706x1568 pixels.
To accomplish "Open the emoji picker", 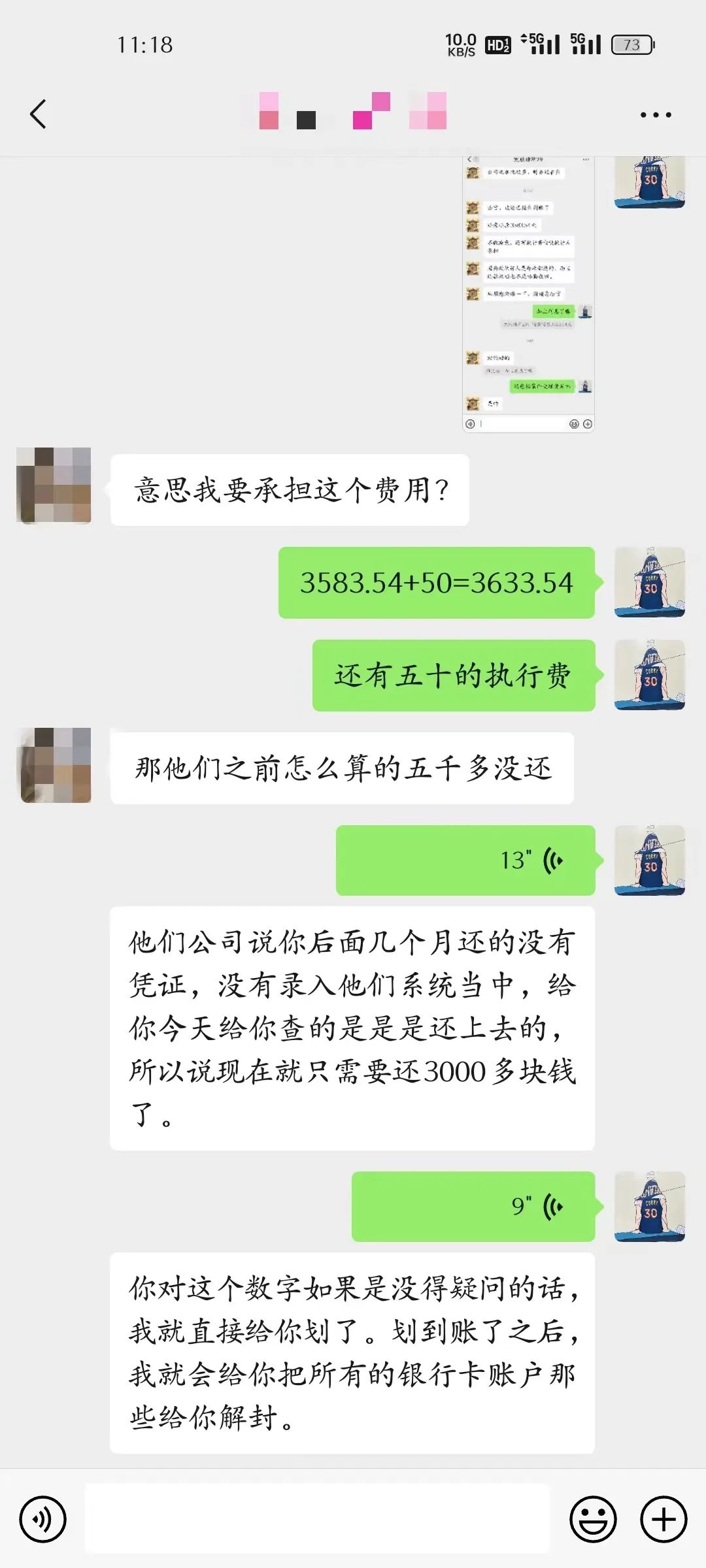I will coord(594,1519).
